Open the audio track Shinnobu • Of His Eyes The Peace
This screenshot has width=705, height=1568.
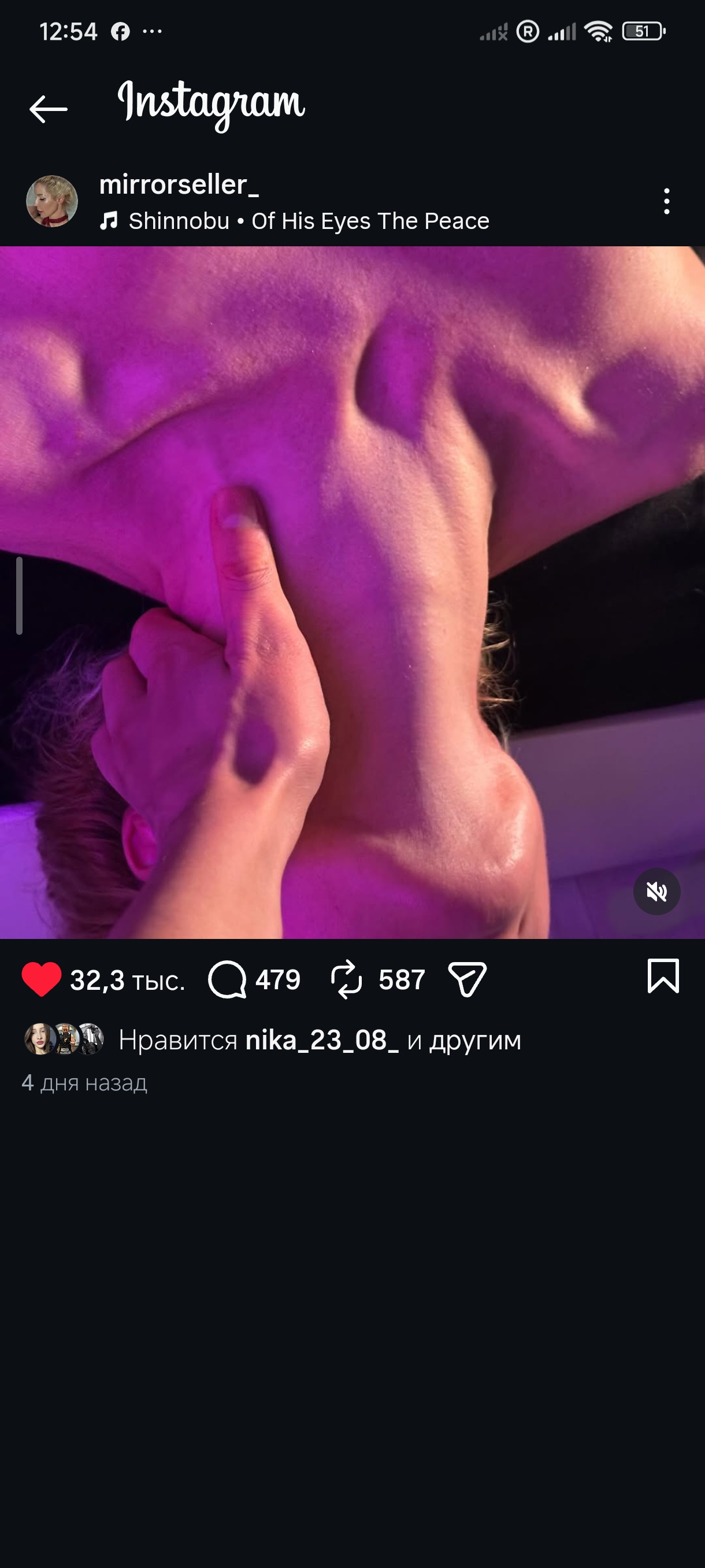click(309, 221)
